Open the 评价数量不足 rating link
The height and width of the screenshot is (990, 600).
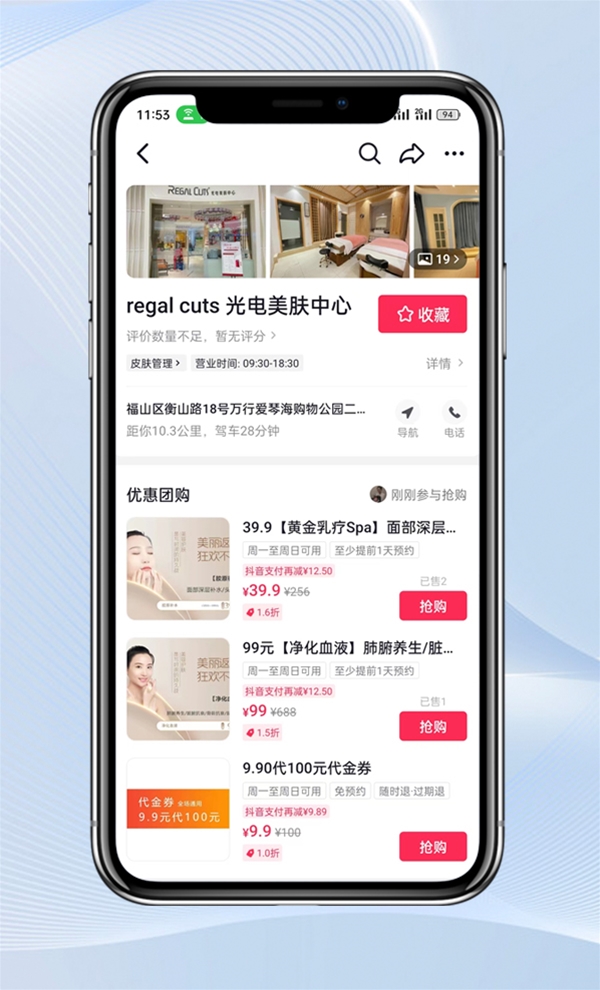pyautogui.click(x=201, y=337)
